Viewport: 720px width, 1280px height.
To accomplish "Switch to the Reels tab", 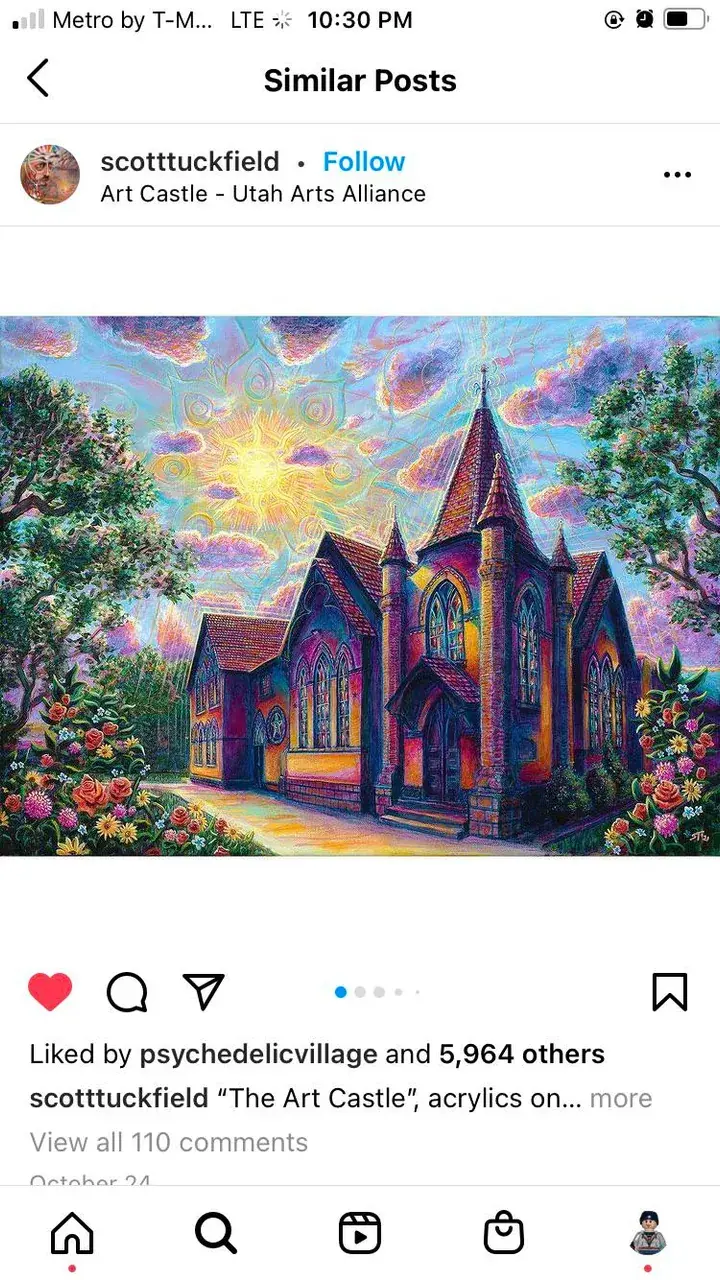I will [360, 1235].
